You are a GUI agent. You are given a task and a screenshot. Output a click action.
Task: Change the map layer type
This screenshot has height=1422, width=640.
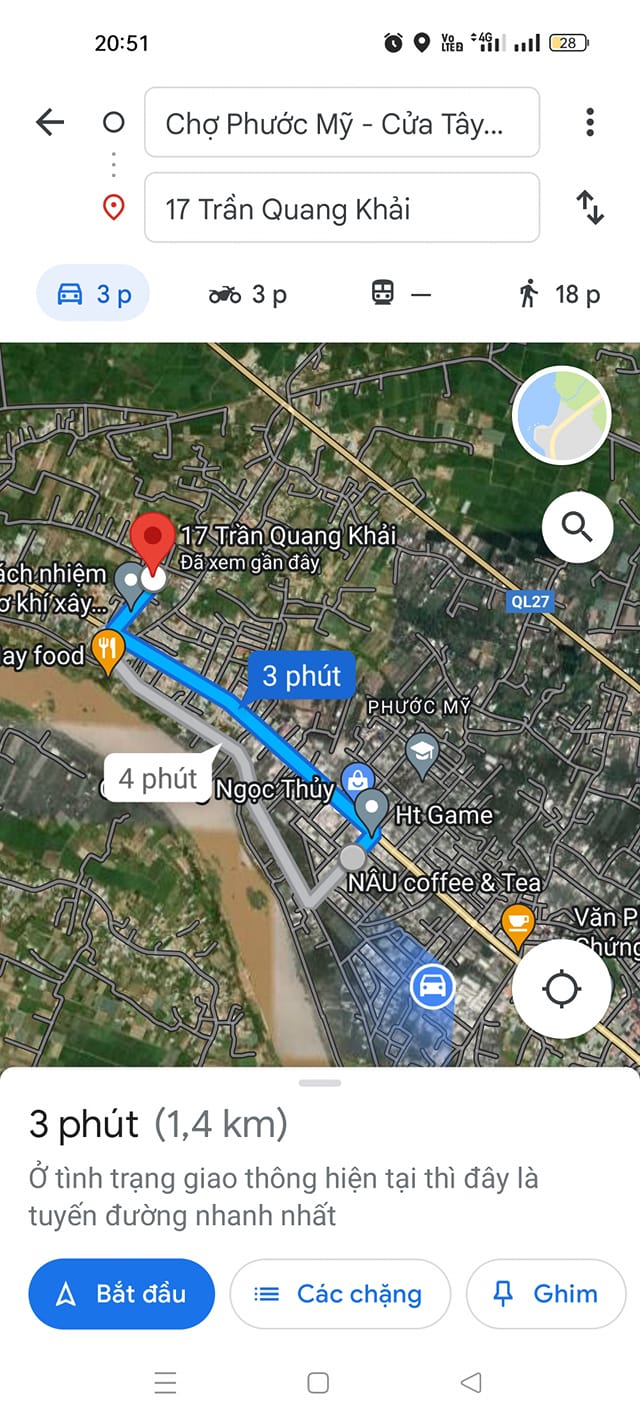click(561, 414)
